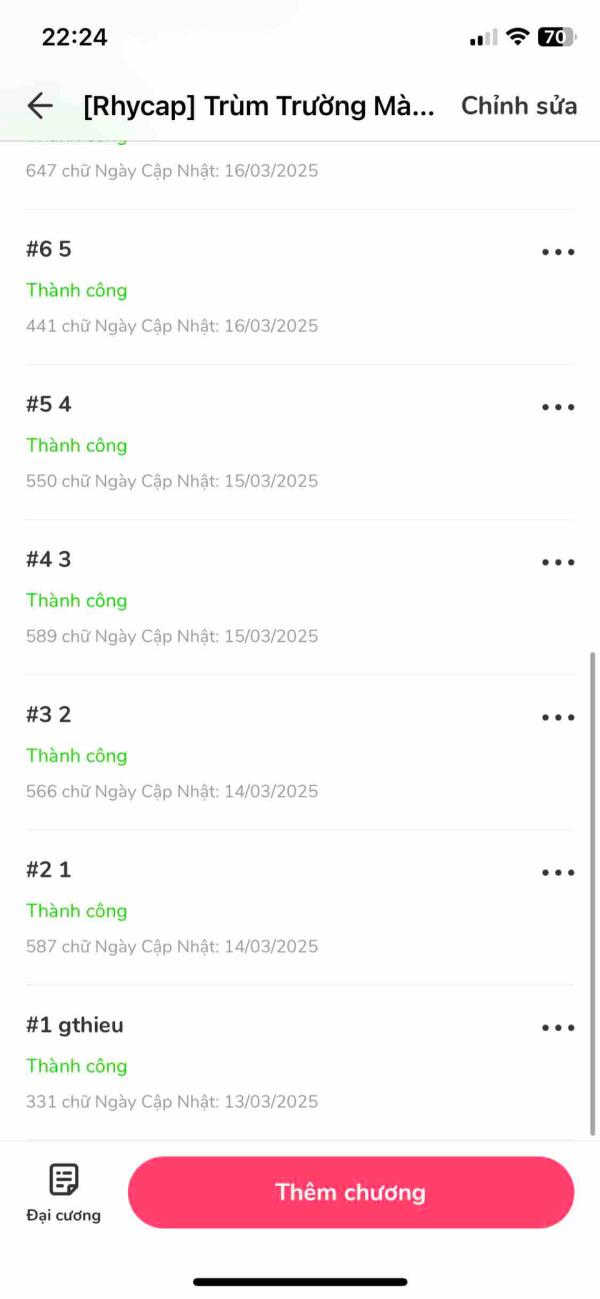The image size is (600, 1299).
Task: Open chapter #1 gthieu
Action: tap(250, 1062)
